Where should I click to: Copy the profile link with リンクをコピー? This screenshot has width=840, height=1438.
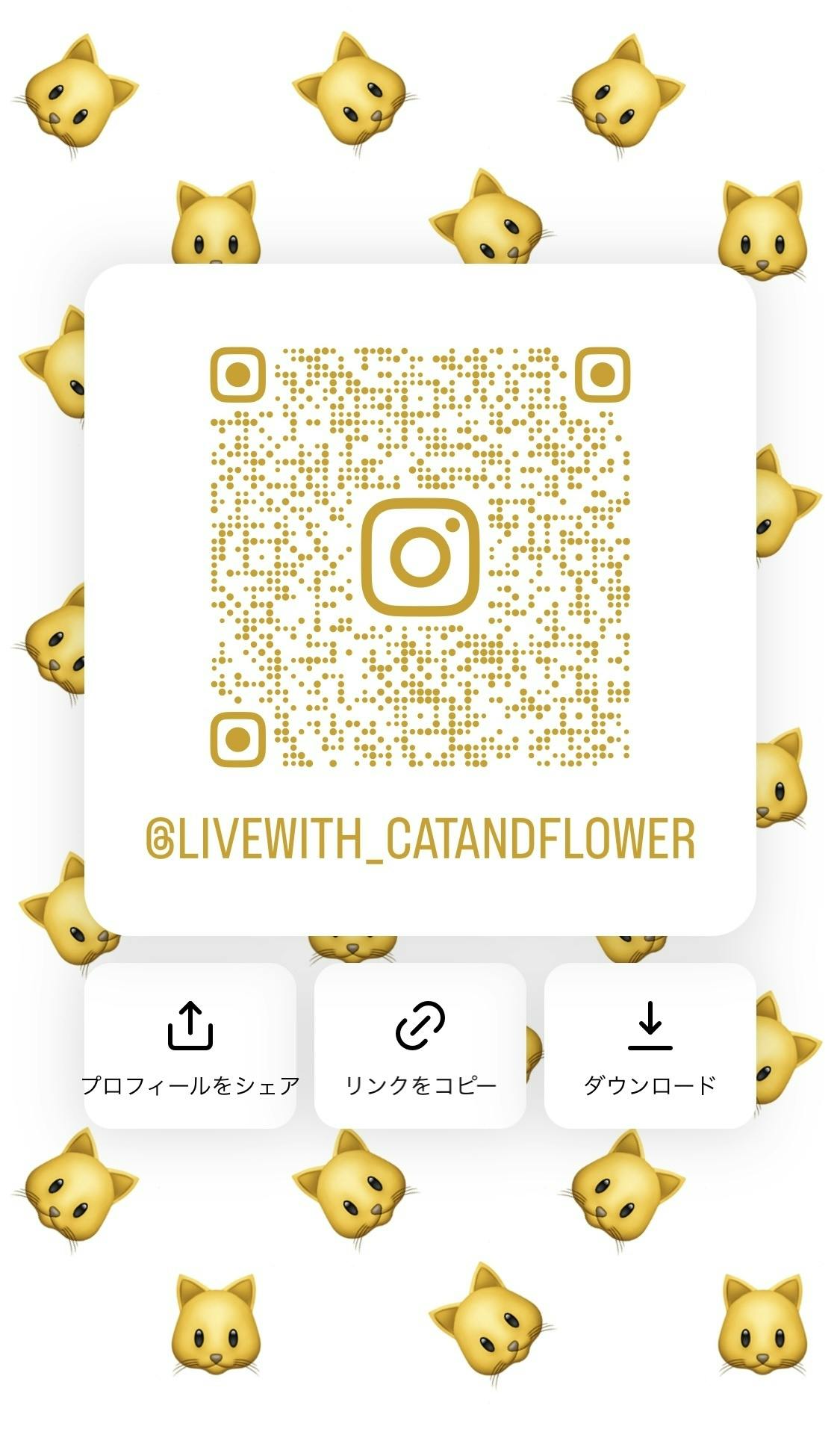[x=420, y=1045]
